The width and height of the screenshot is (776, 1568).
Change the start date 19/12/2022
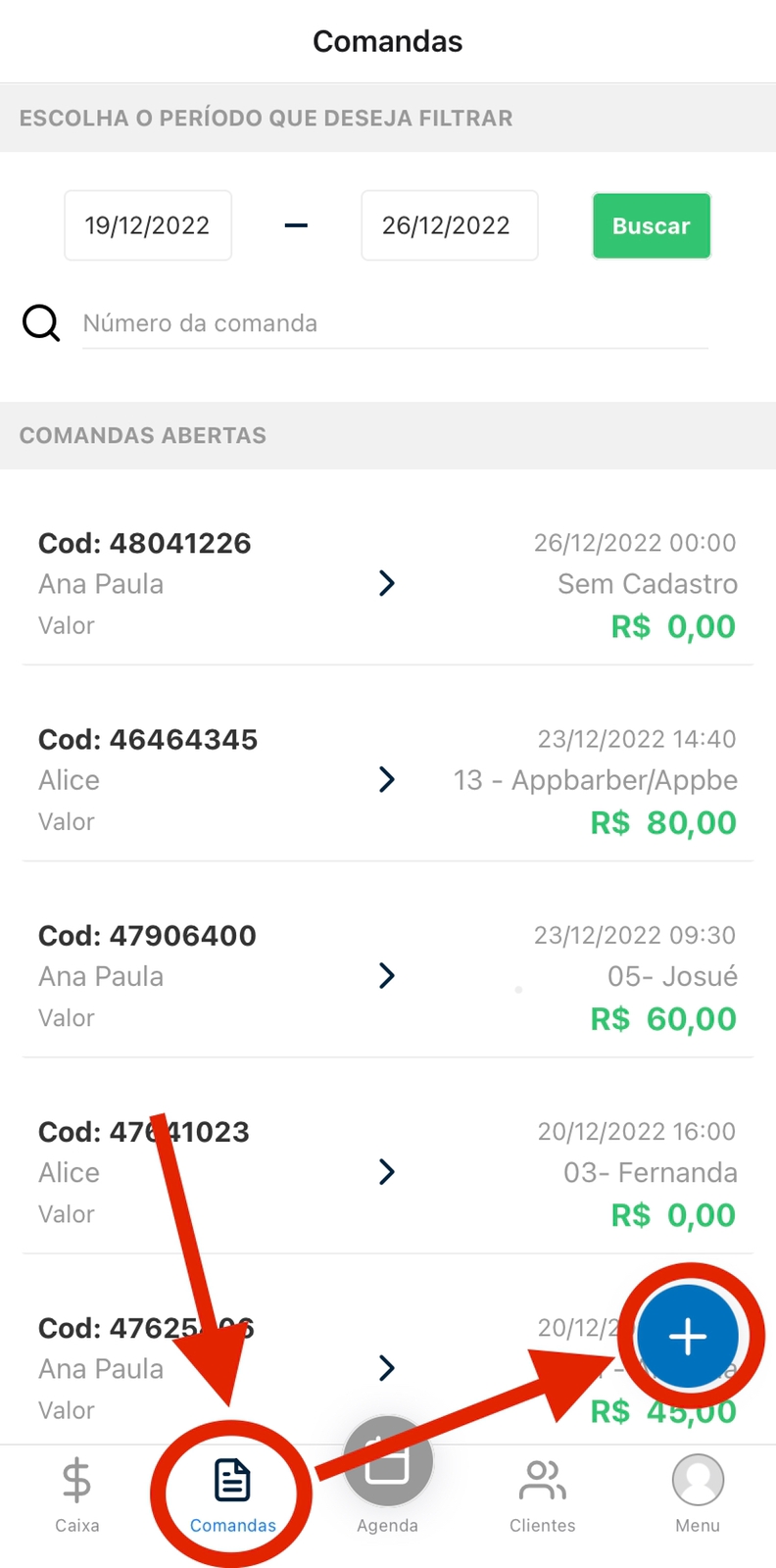click(148, 226)
